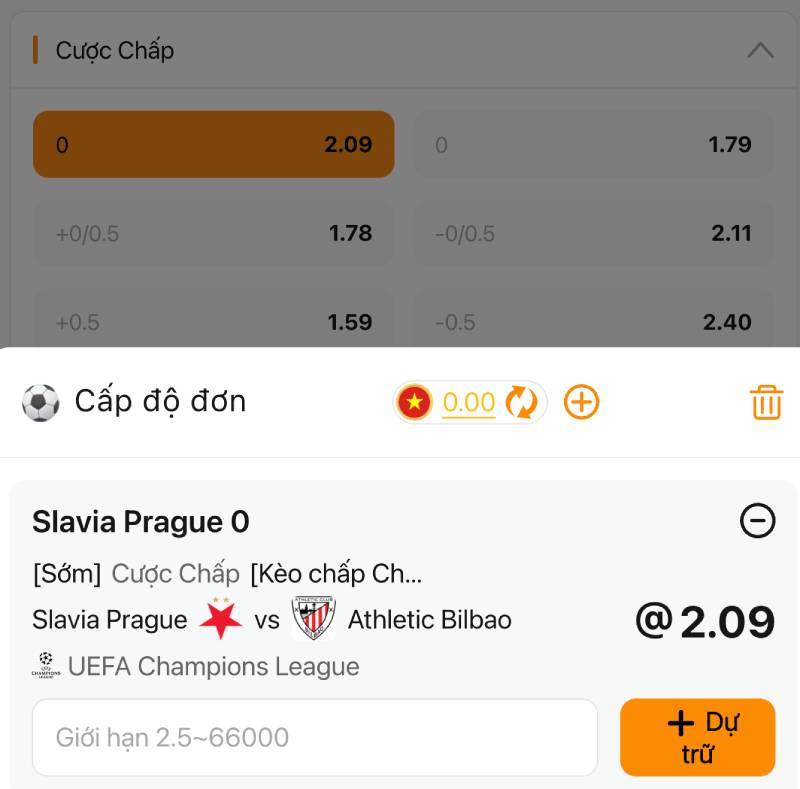Enter stake in the Giới hạn field

[x=315, y=737]
